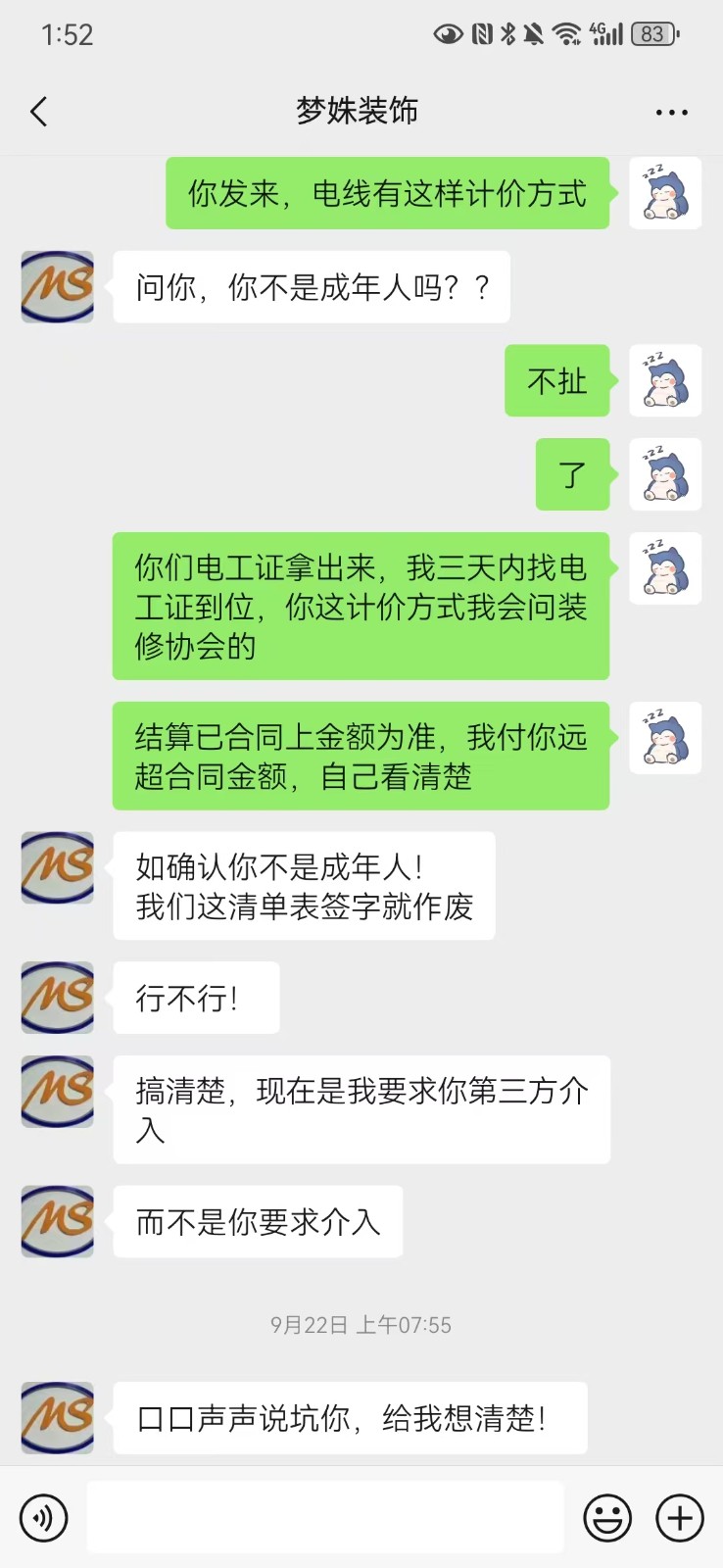Viewport: 723px width, 1568px height.
Task: Go back to the chat list
Action: 39,112
